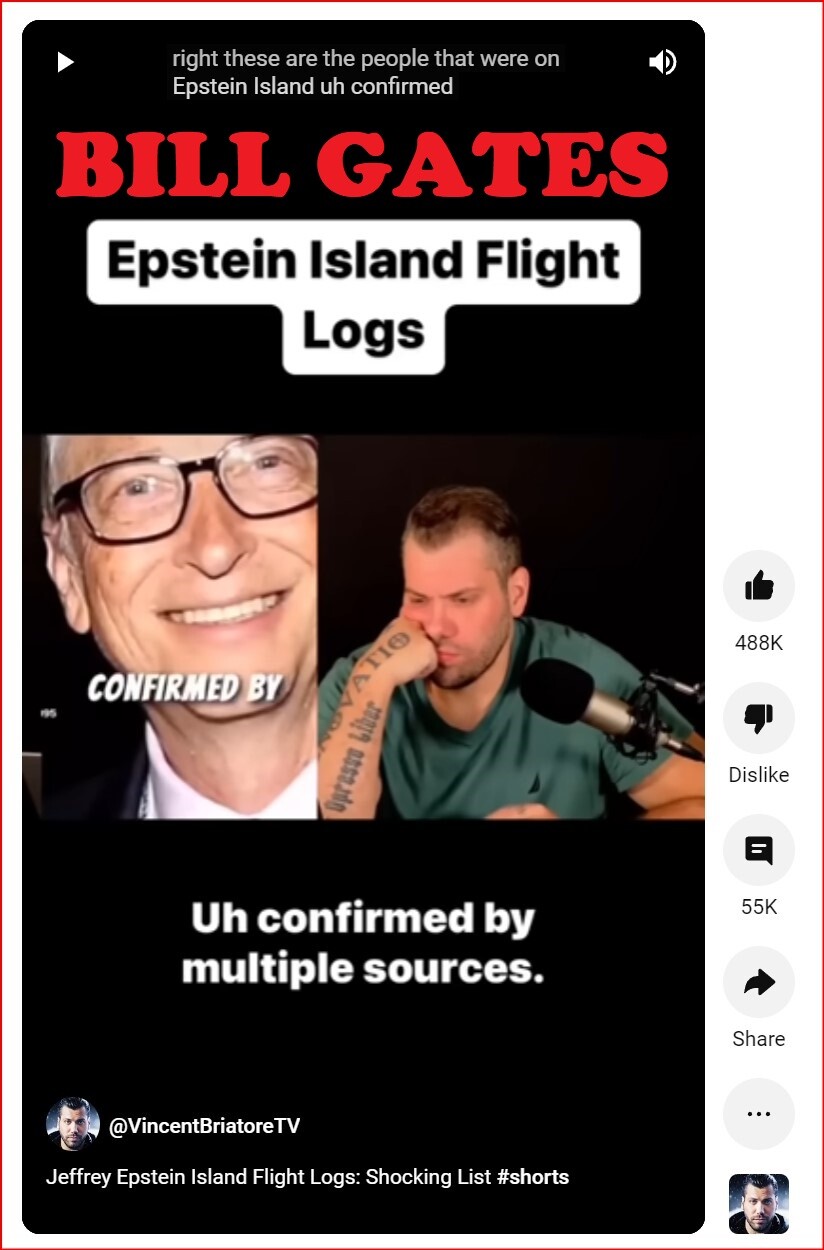Mute the video sound
Viewport: 824px width, 1250px height.
662,62
